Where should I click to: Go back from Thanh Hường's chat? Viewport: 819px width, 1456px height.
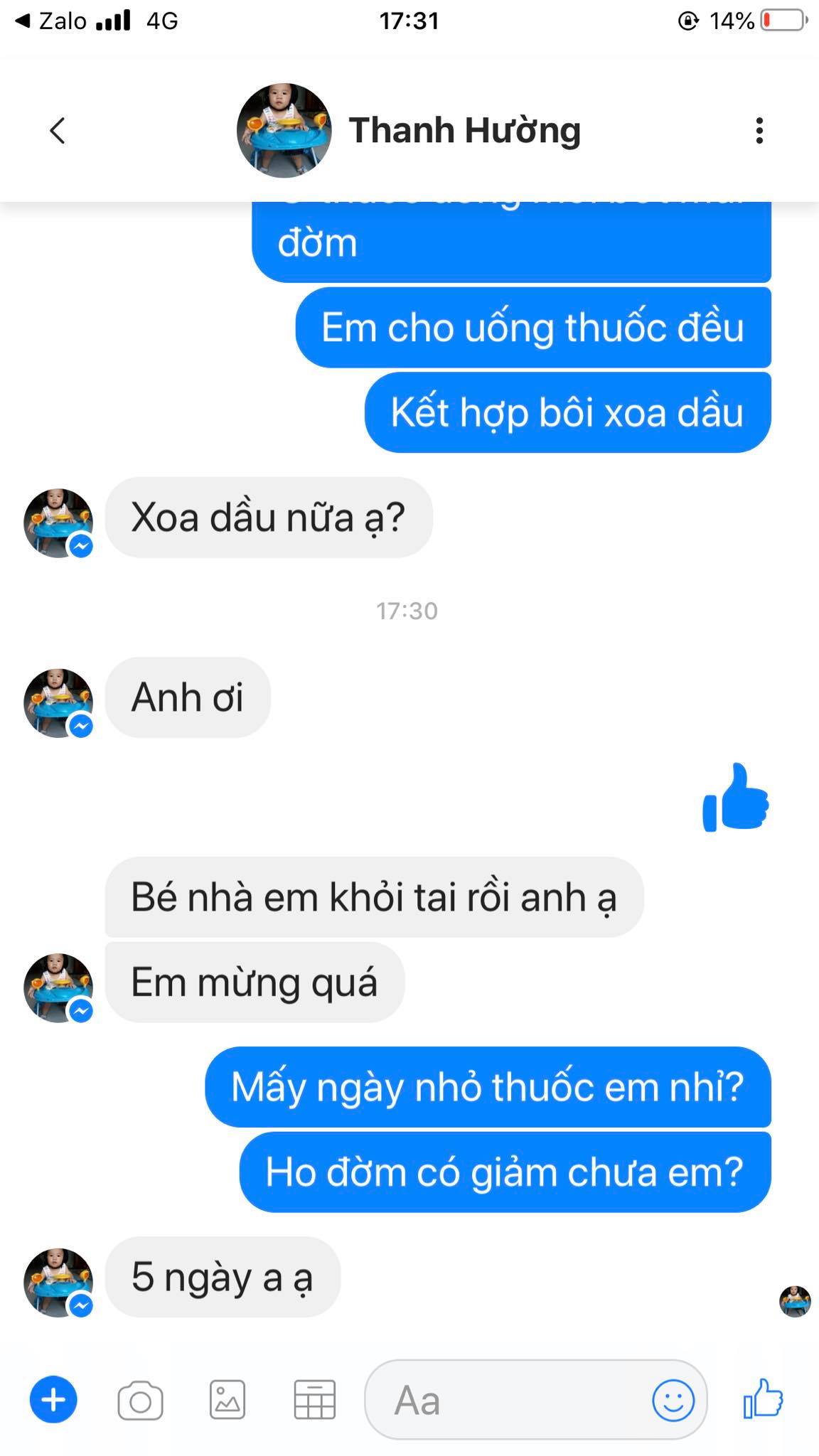pyautogui.click(x=58, y=131)
